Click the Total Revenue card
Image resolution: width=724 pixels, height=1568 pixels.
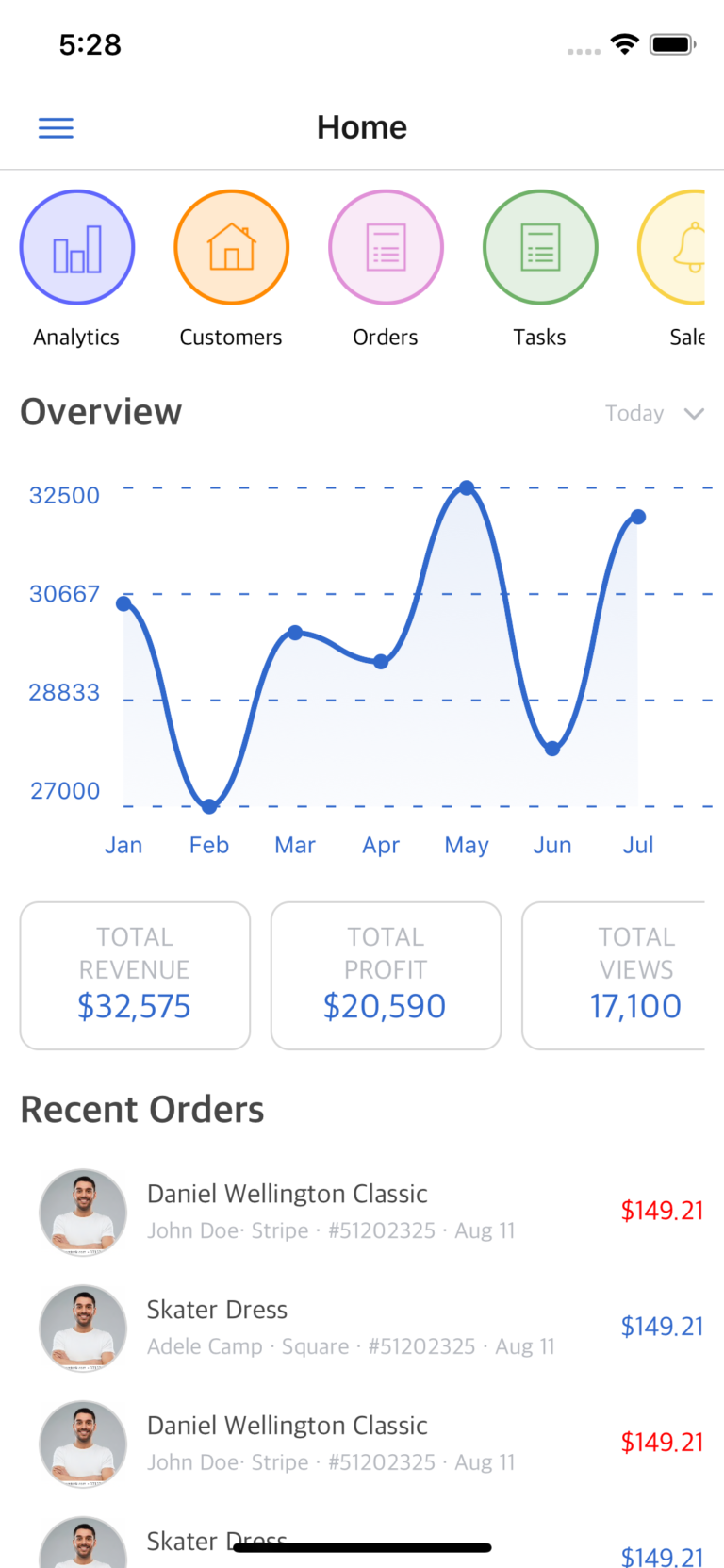pos(134,975)
